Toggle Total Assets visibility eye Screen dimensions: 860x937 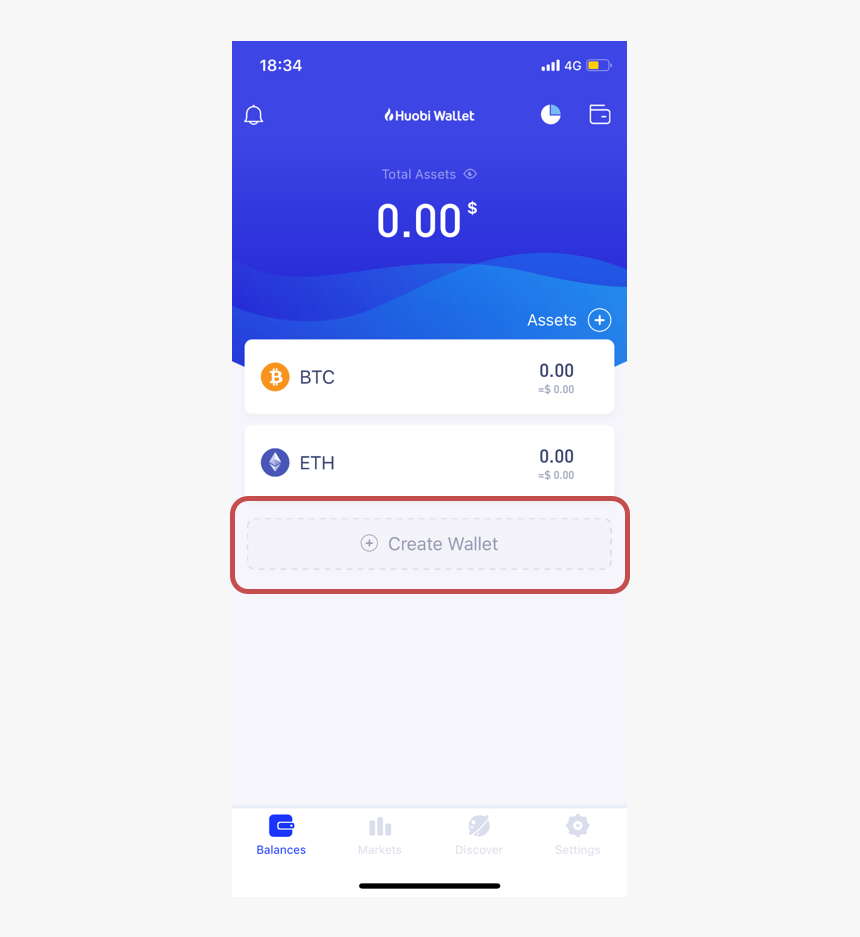tap(470, 174)
